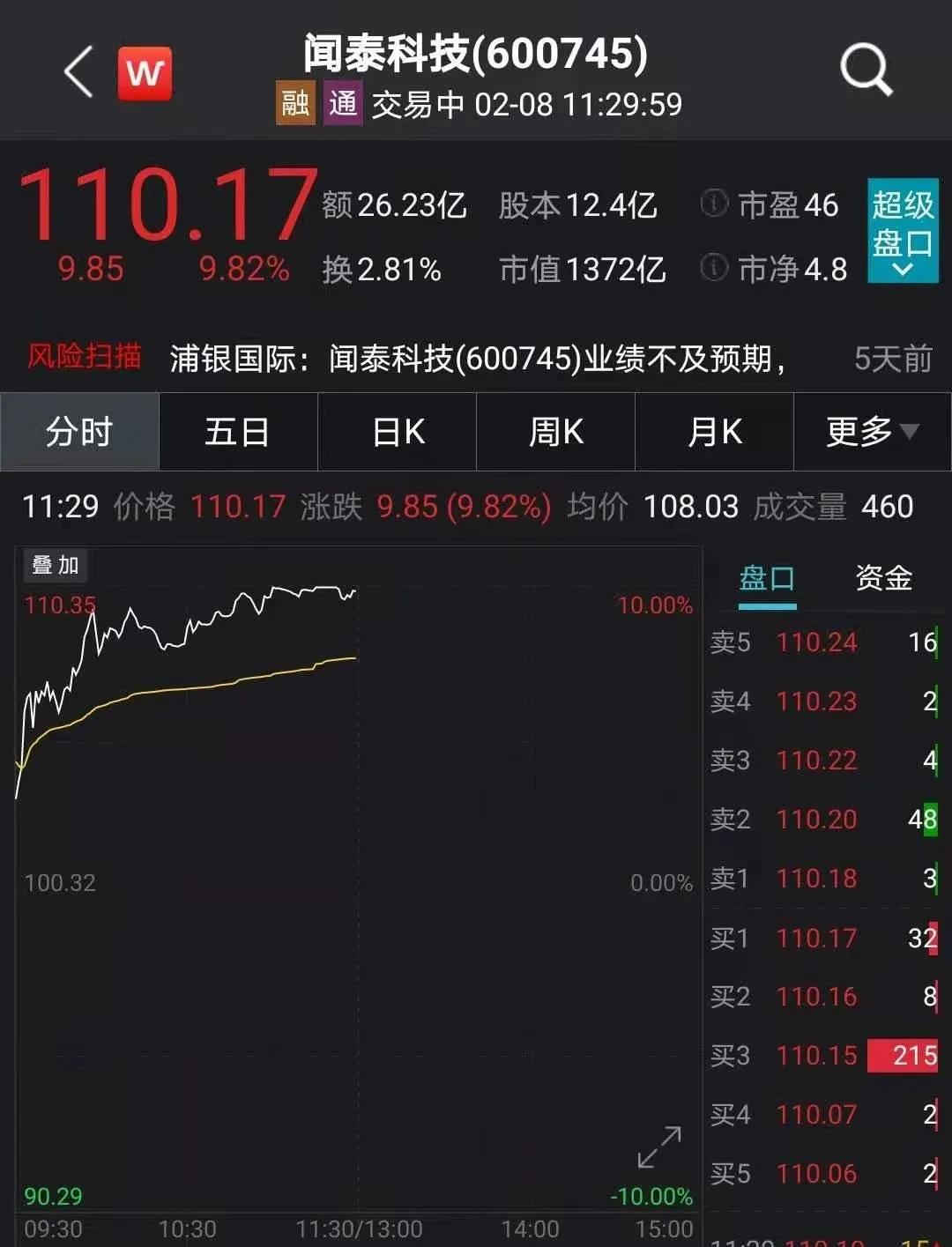Switch to the 分时 chart tab
This screenshot has height=1247, width=952.
(x=79, y=432)
